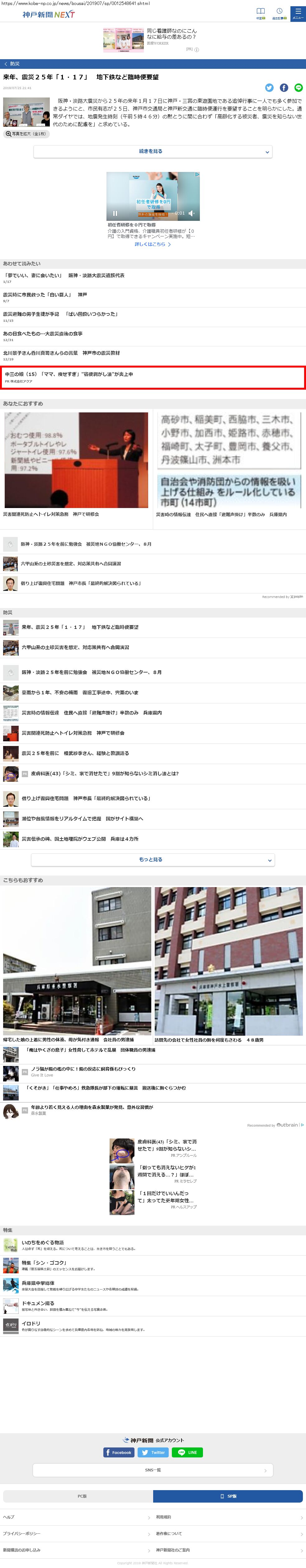Open いのちをめぐる物語 special feature
The height and width of the screenshot is (1568, 306).
43,1243
